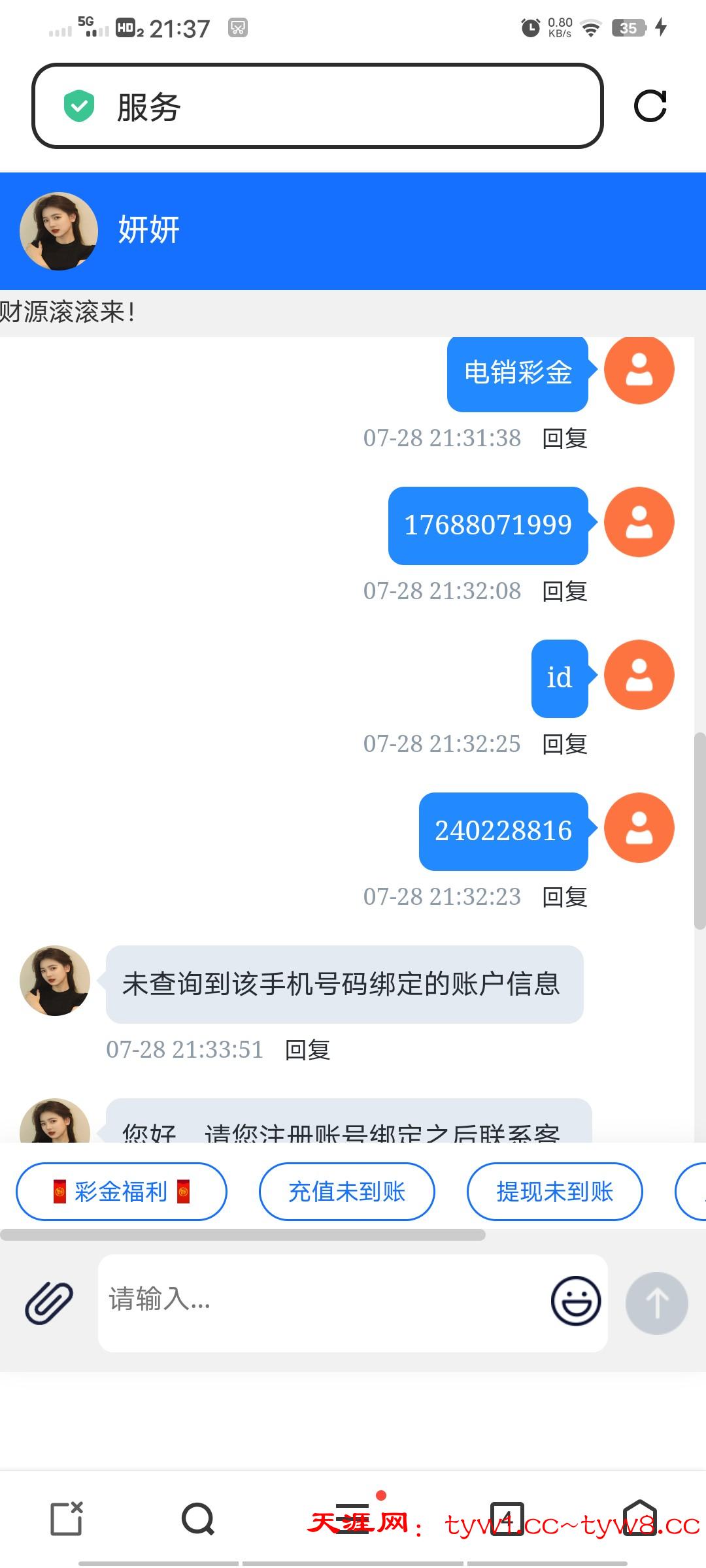The image size is (706, 1568).
Task: Tap 回复 under the id message
Action: [x=565, y=744]
